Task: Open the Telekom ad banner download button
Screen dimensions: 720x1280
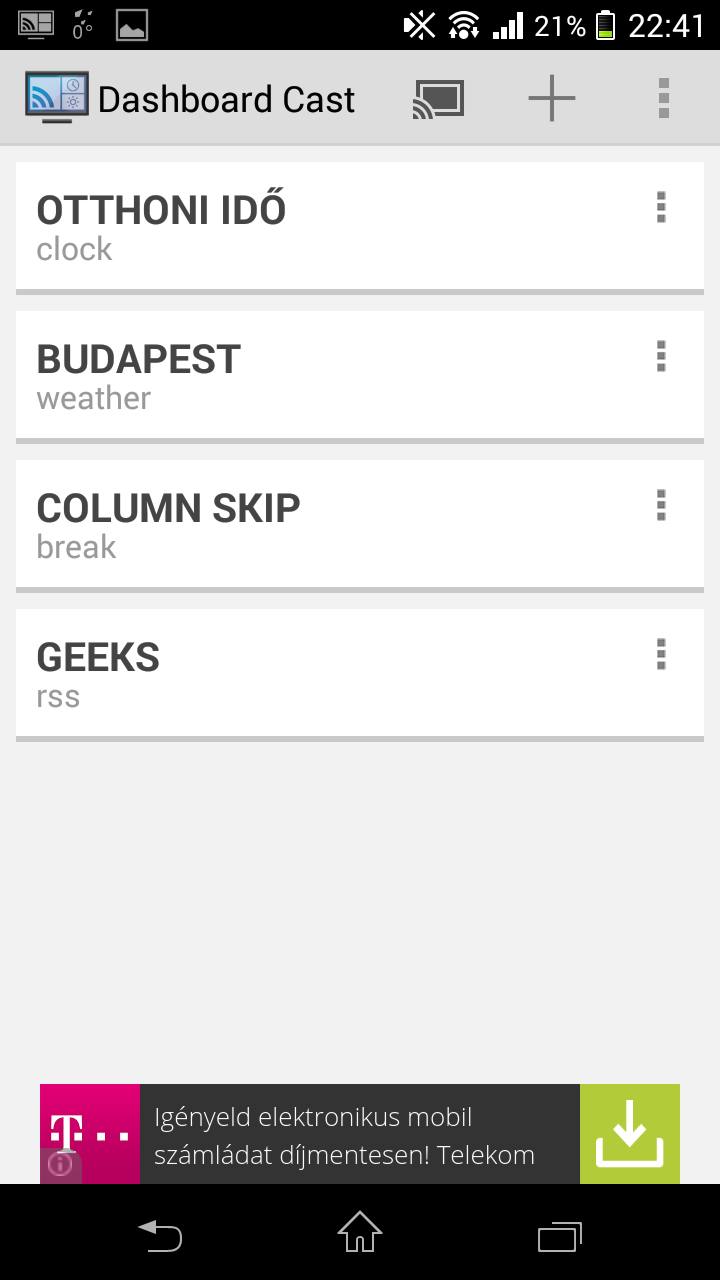Action: point(629,1134)
